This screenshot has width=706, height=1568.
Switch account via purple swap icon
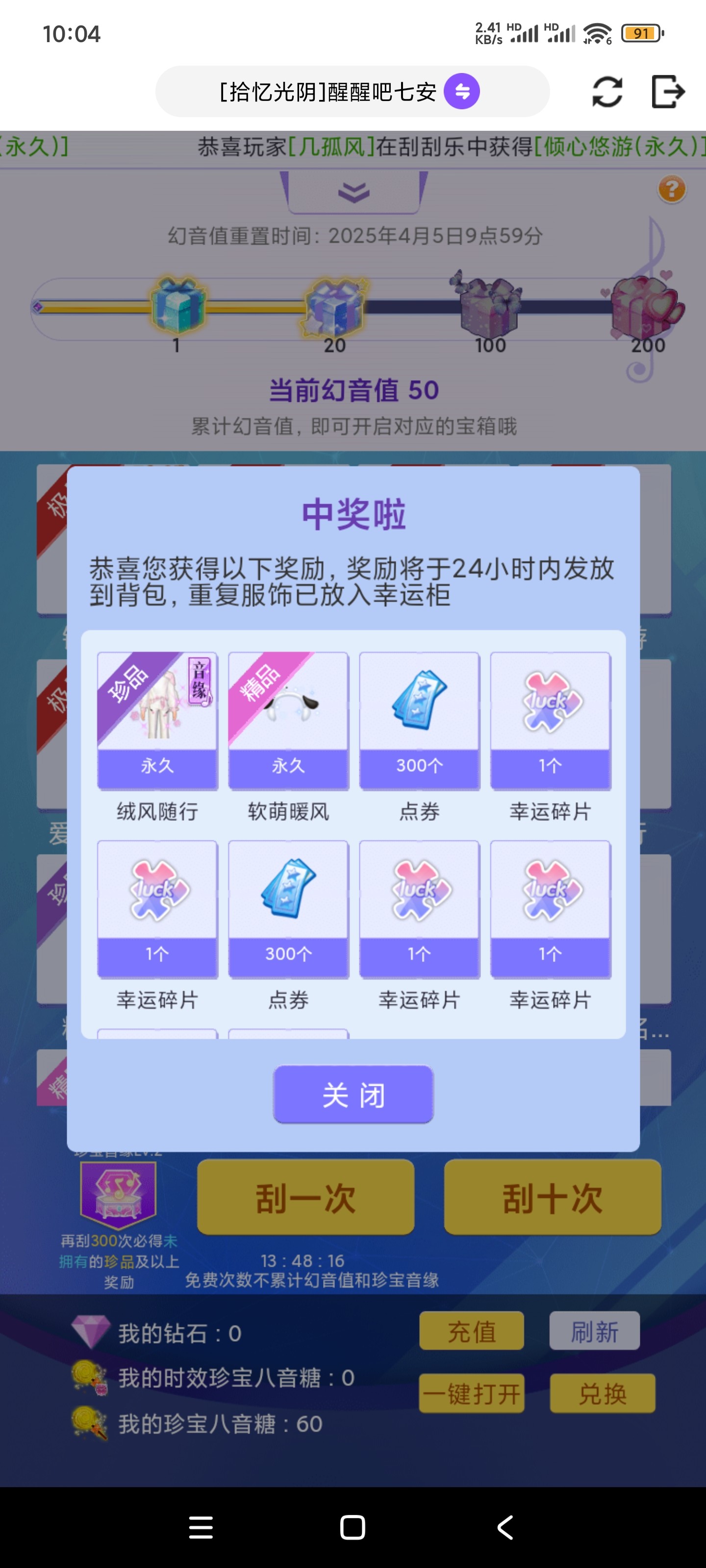click(462, 91)
